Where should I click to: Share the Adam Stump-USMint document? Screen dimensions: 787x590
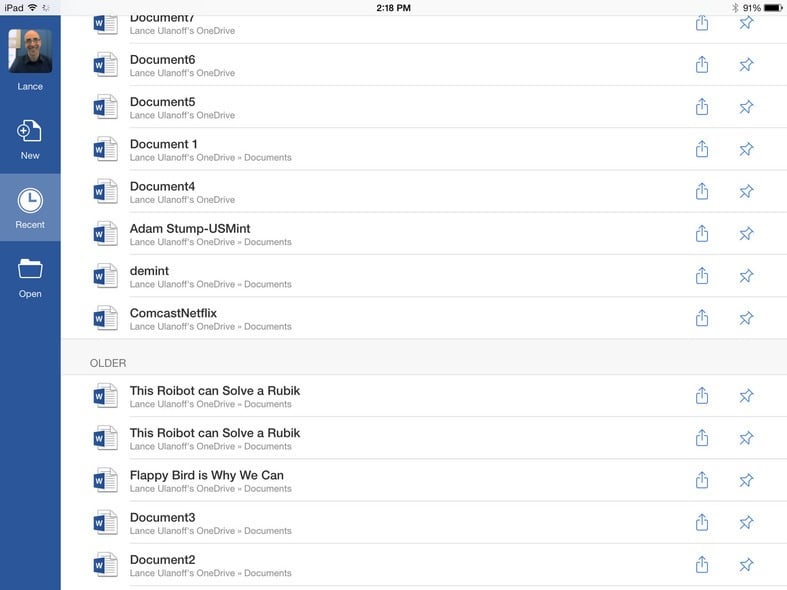pos(702,234)
